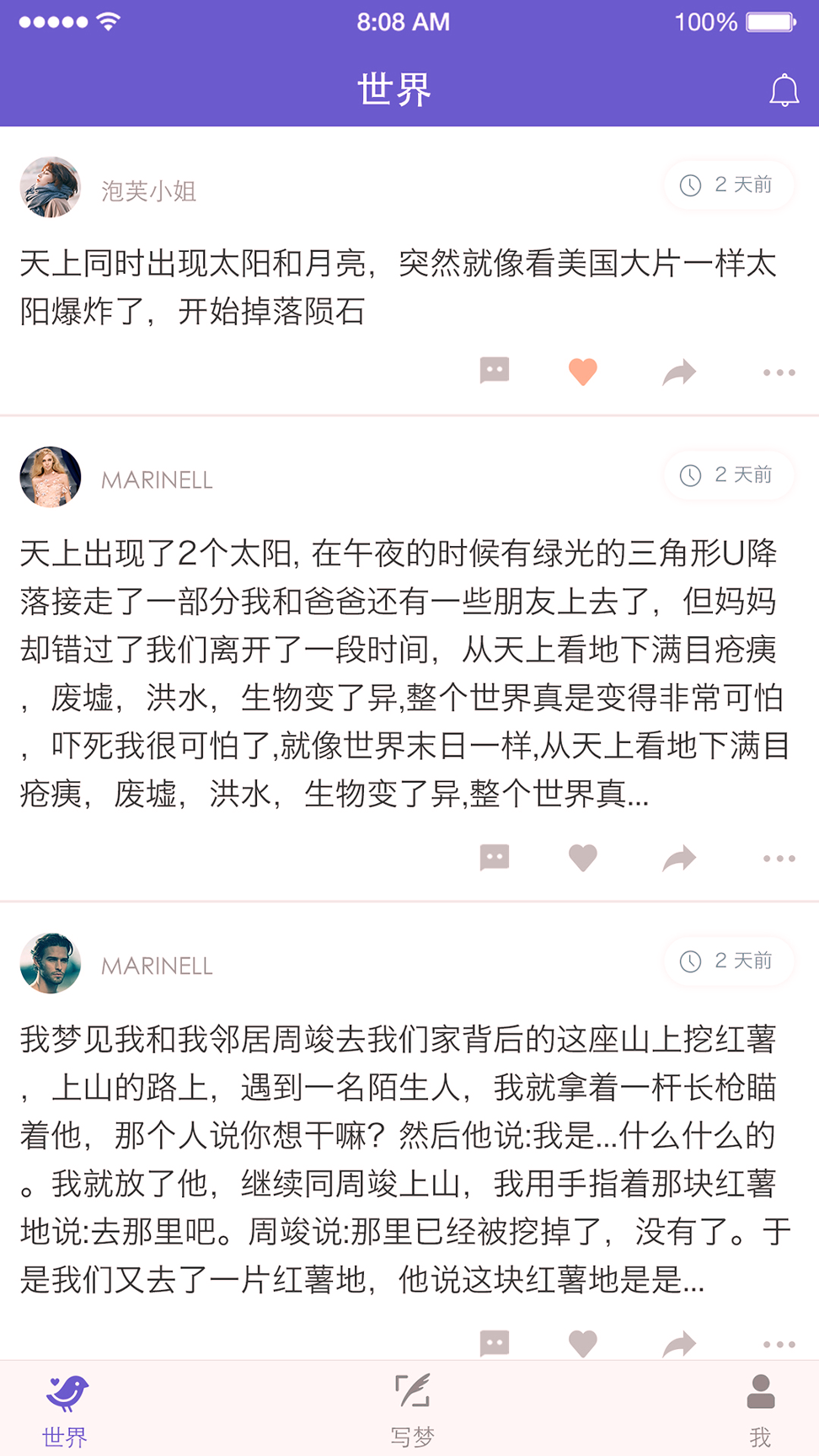Click the pen icon to write a dream

[412, 1390]
